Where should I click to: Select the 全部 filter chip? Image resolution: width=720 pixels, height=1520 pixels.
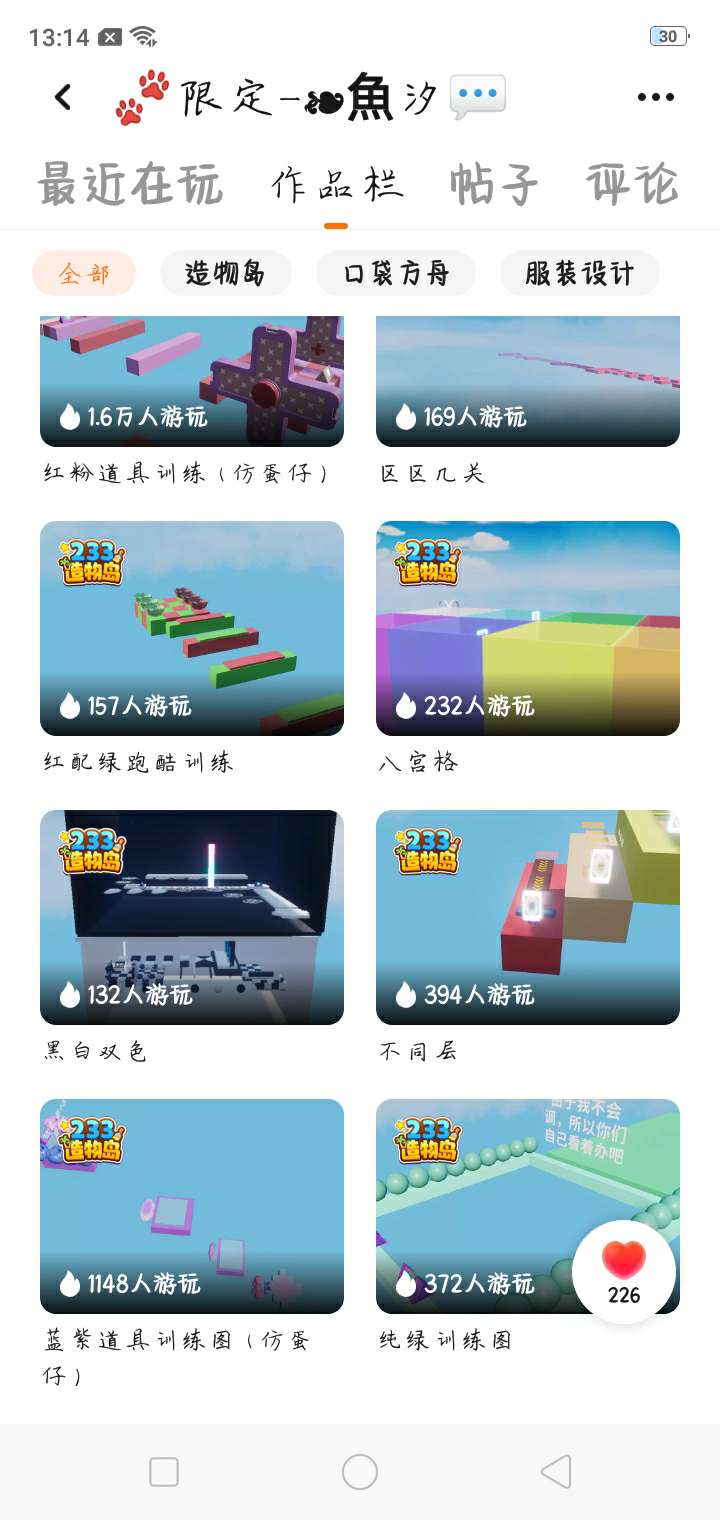coord(84,273)
